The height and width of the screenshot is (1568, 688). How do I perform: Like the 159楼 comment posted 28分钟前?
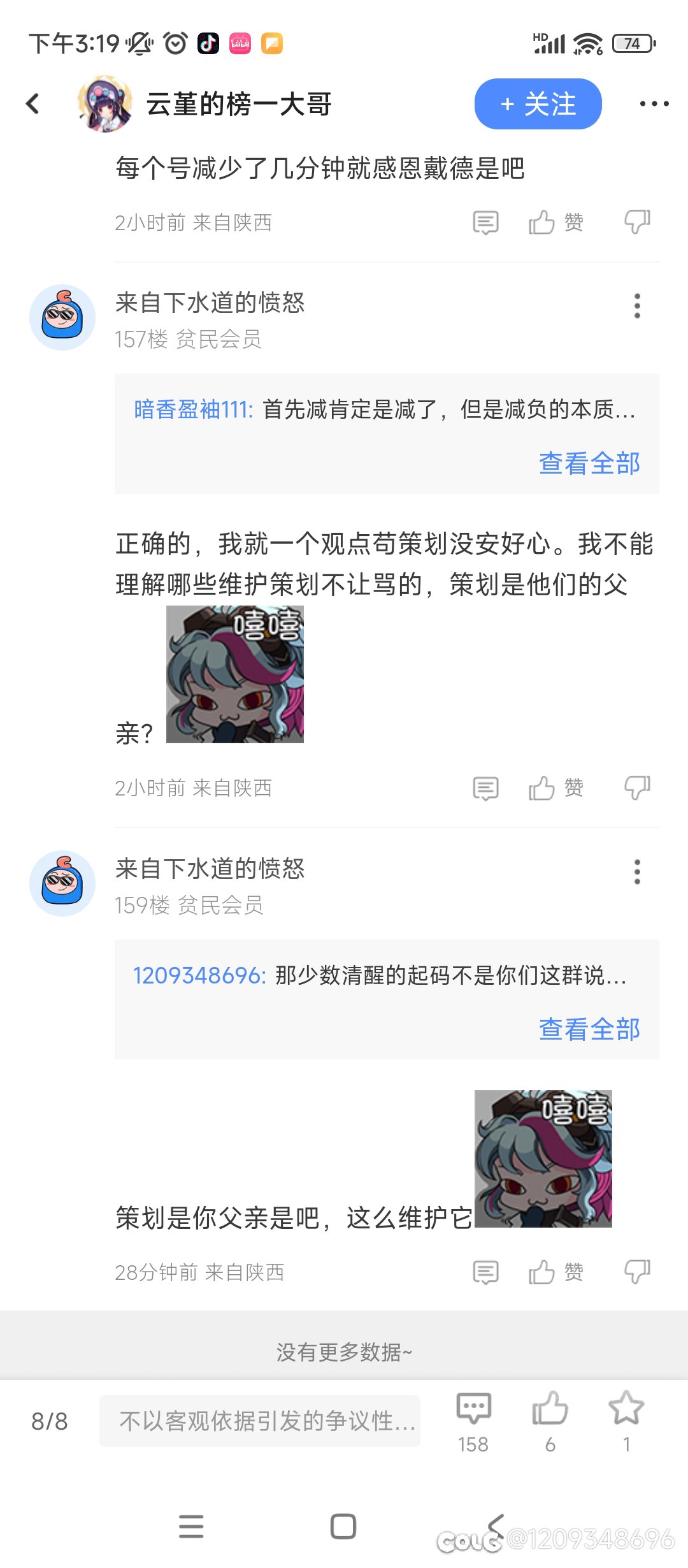click(555, 1272)
